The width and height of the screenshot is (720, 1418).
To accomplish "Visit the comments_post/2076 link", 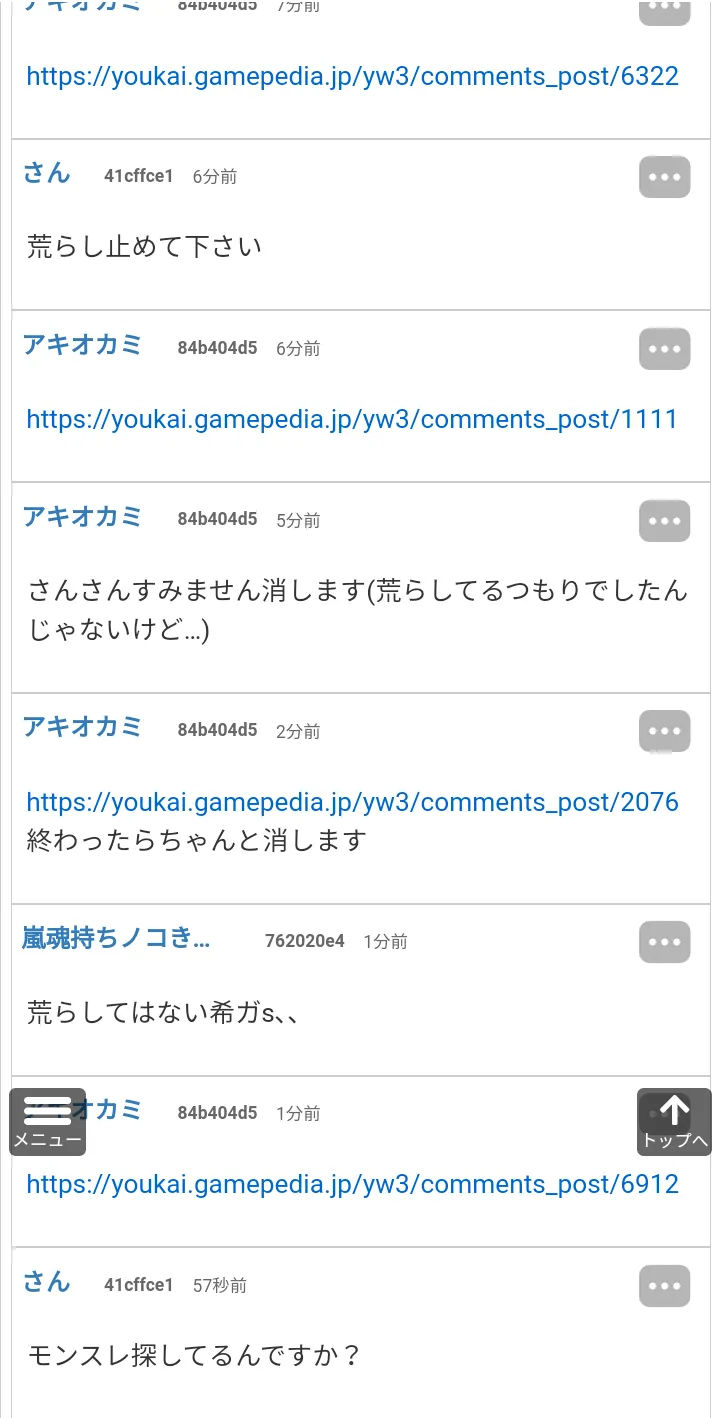I will [x=352, y=802].
